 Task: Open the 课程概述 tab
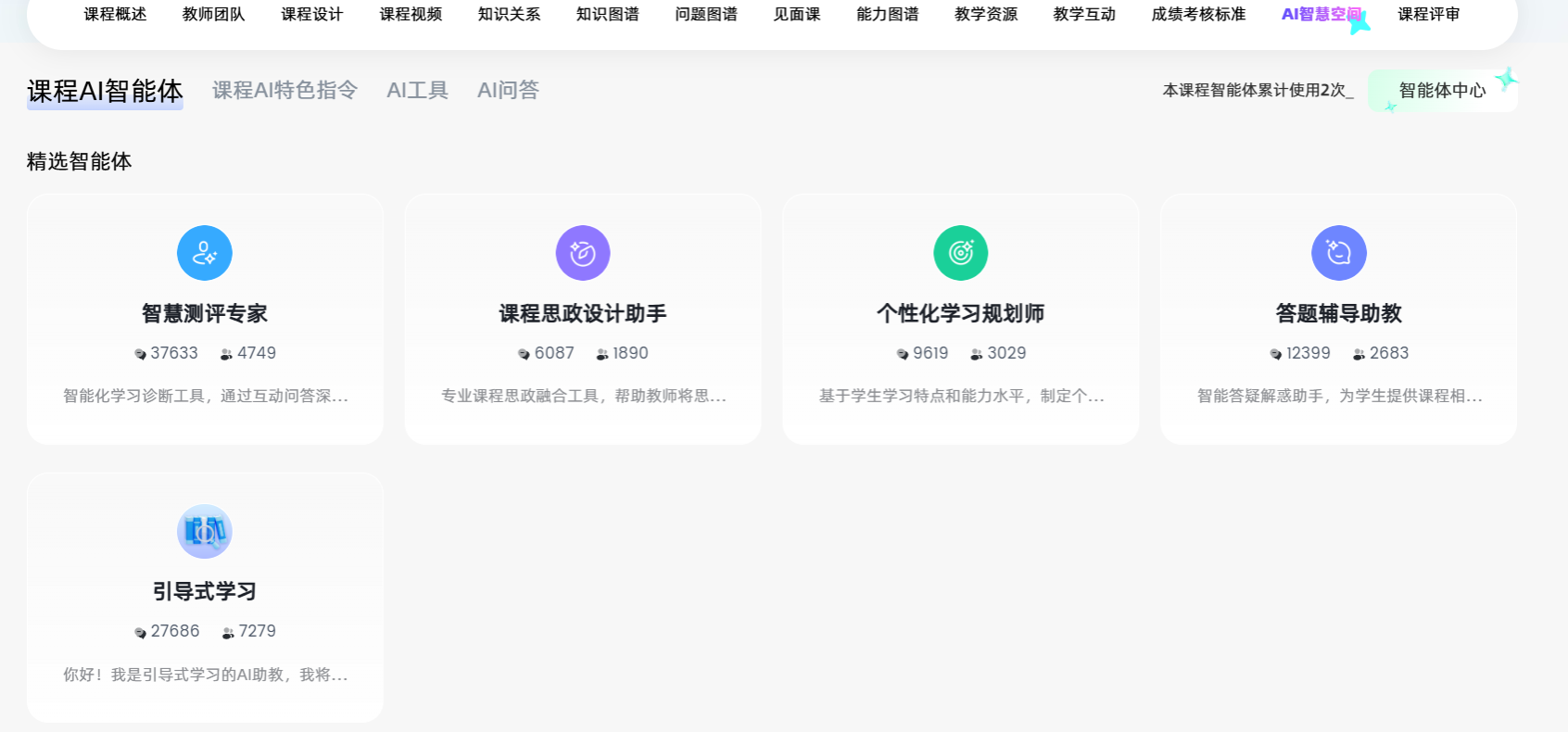[115, 15]
